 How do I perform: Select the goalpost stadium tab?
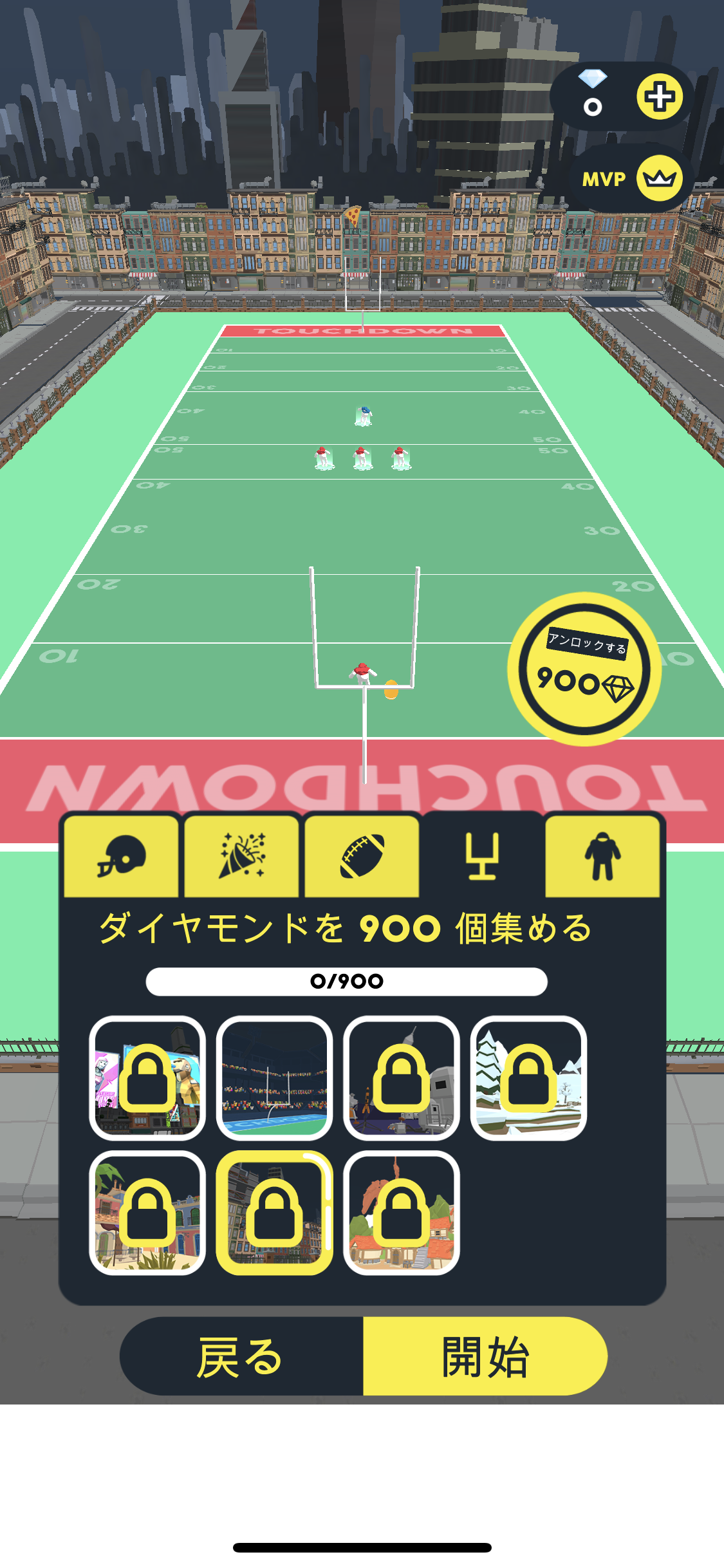pyautogui.click(x=482, y=856)
